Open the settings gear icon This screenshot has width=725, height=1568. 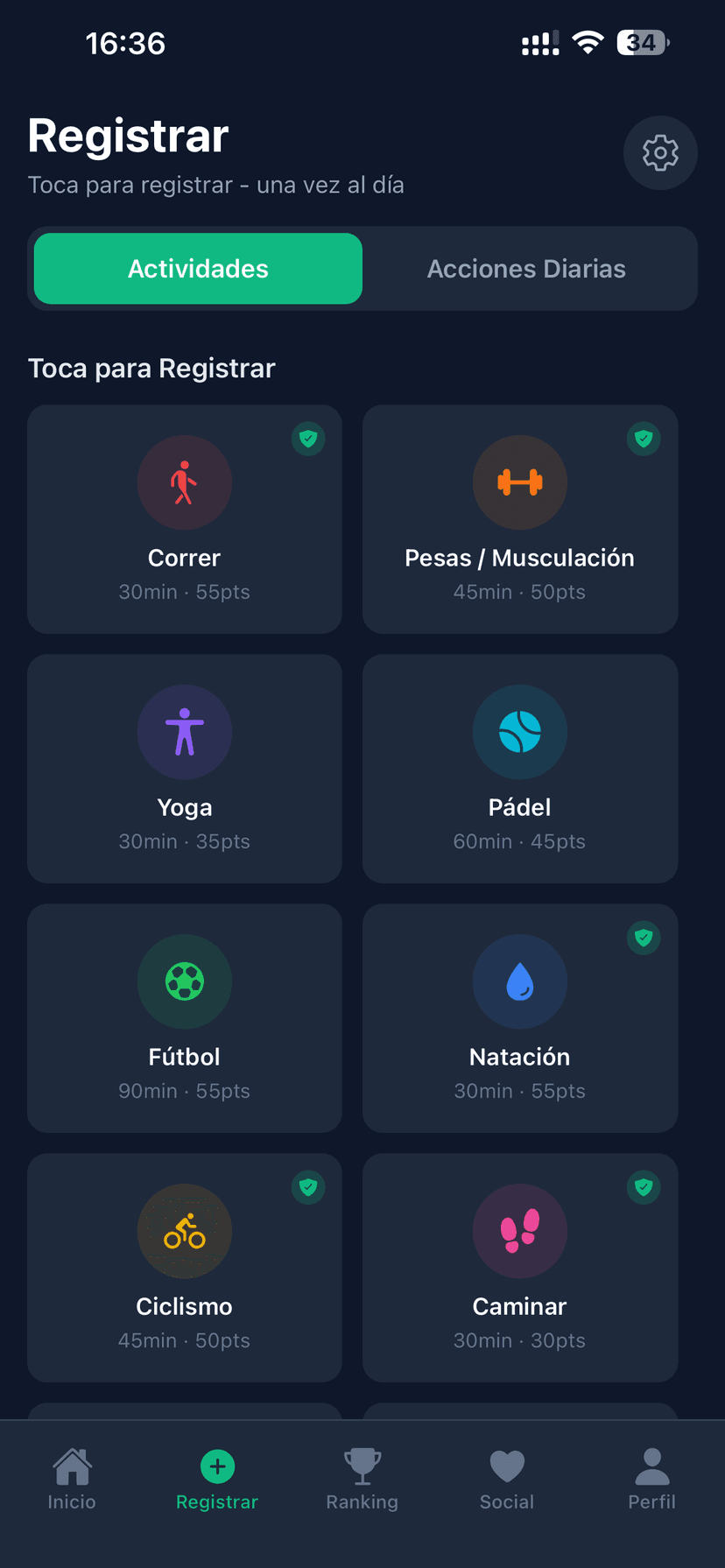[x=660, y=152]
